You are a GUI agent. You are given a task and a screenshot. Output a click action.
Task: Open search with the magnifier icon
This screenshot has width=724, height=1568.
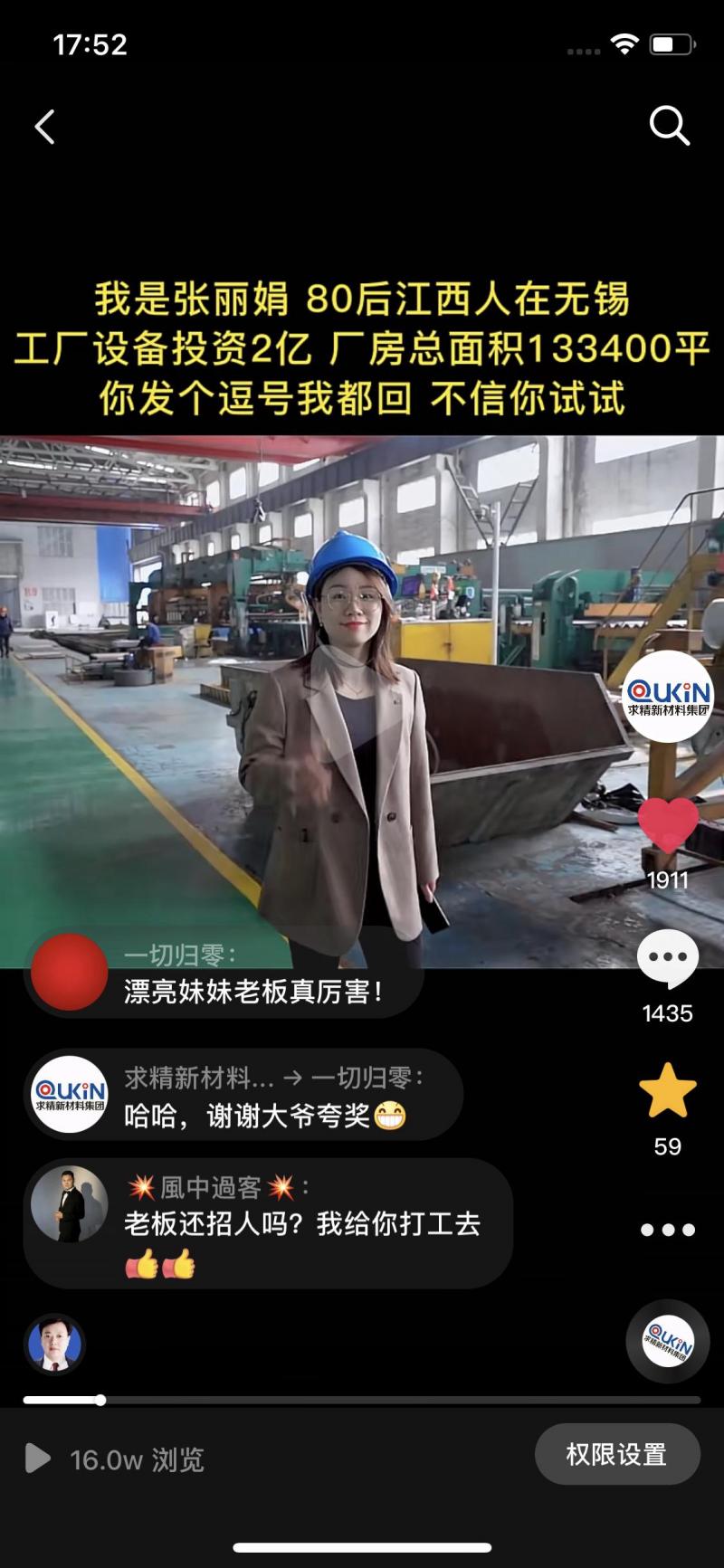point(670,126)
